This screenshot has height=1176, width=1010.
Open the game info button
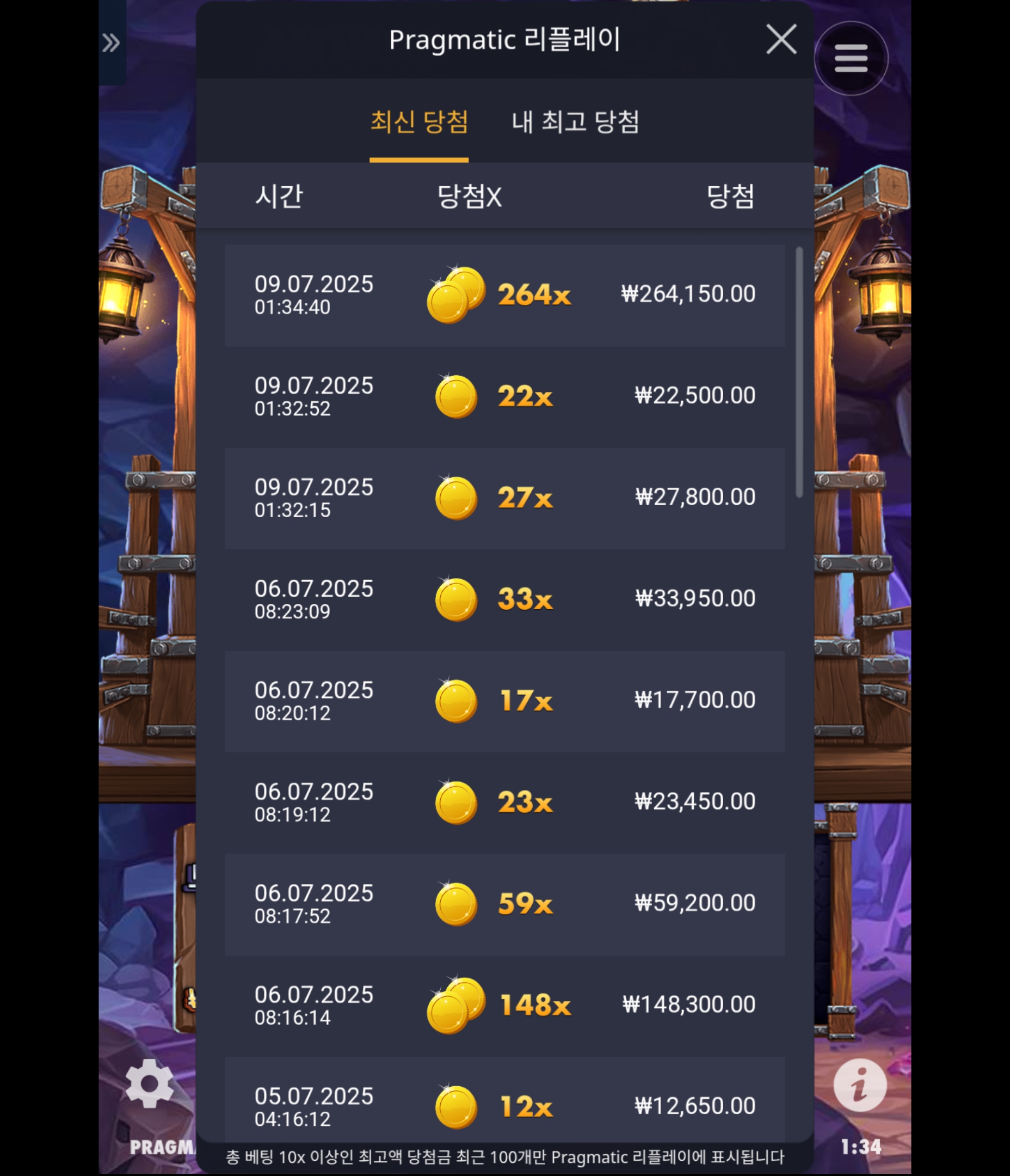(x=859, y=1085)
